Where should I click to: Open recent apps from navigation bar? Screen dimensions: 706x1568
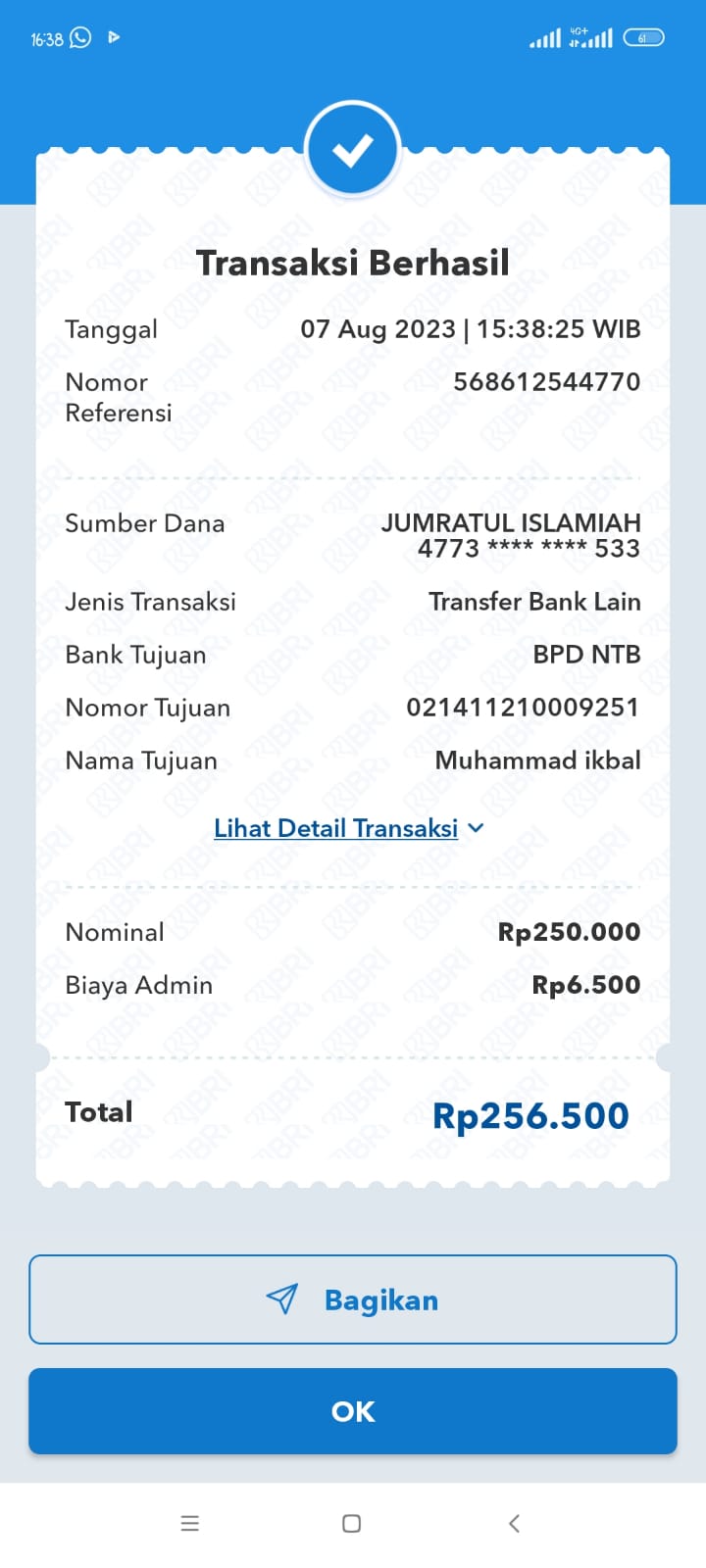pyautogui.click(x=190, y=1523)
